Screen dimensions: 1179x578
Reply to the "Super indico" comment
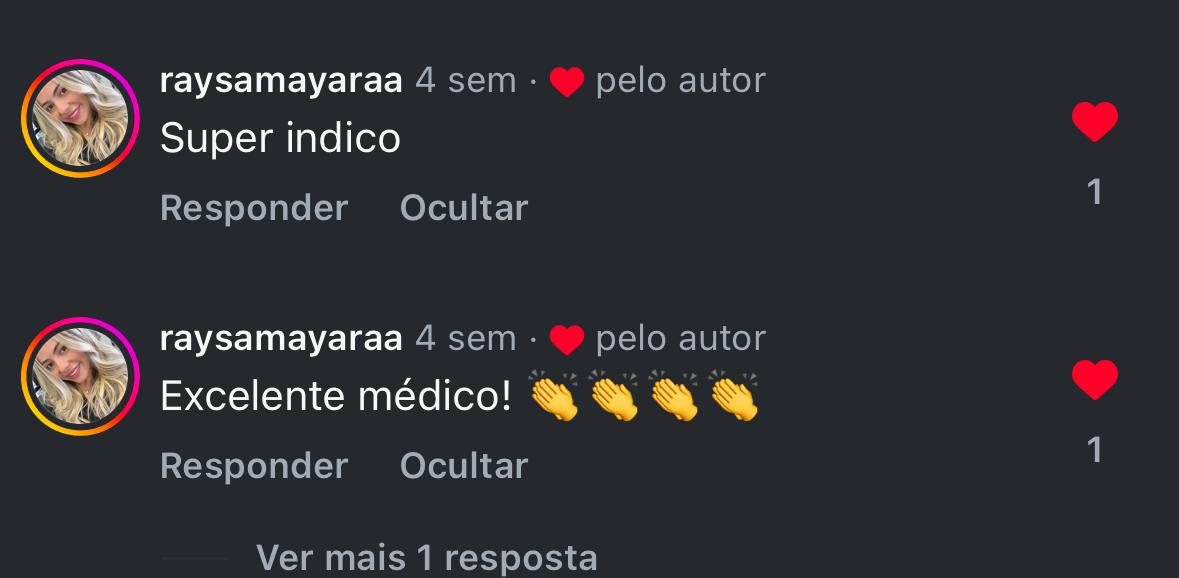click(x=254, y=208)
